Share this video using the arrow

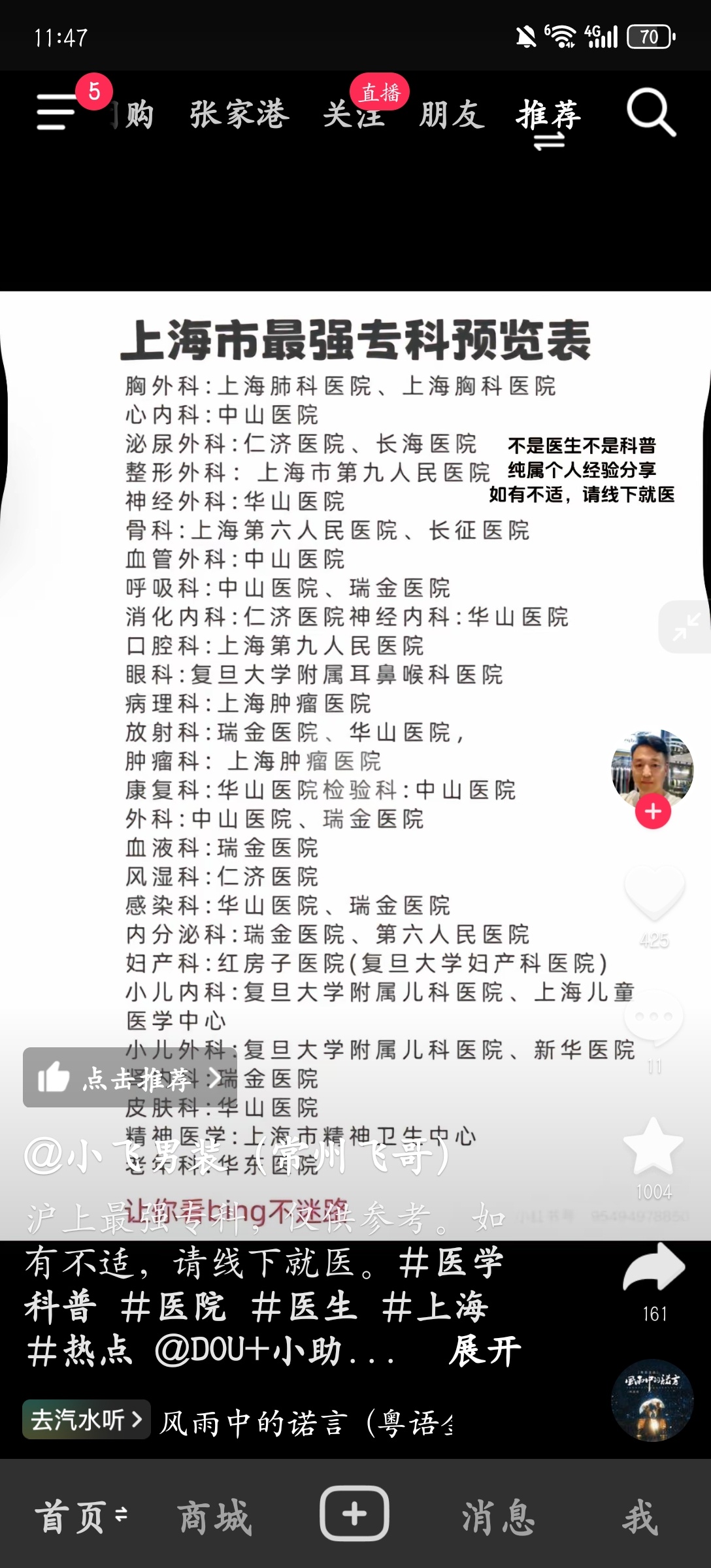(653, 1269)
